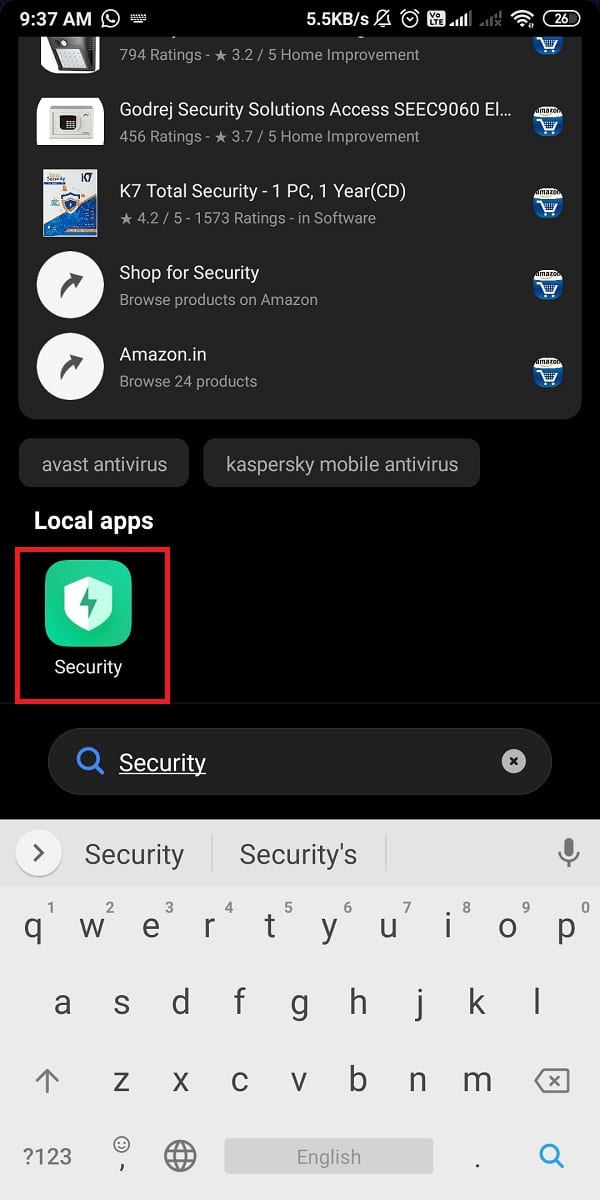
Task: Open the Security local app
Action: tap(88, 620)
